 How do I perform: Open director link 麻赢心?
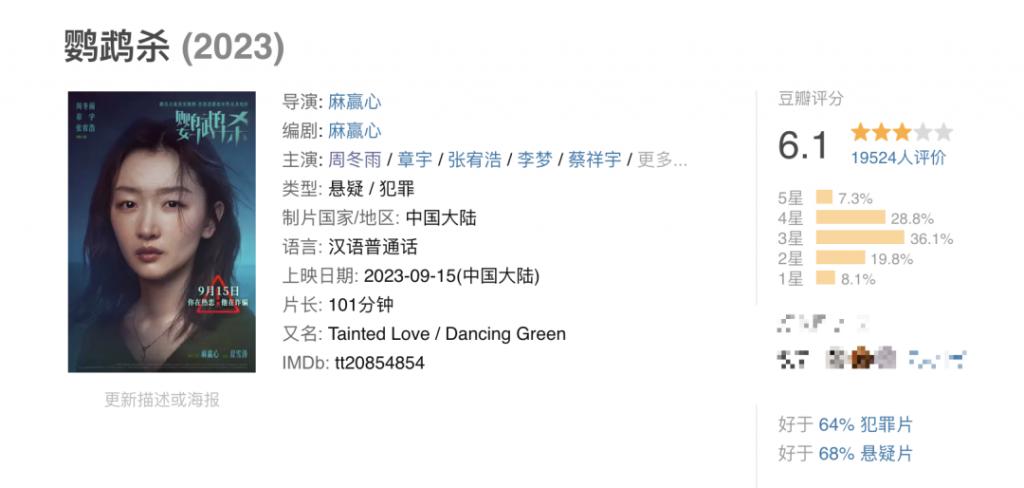click(x=354, y=102)
